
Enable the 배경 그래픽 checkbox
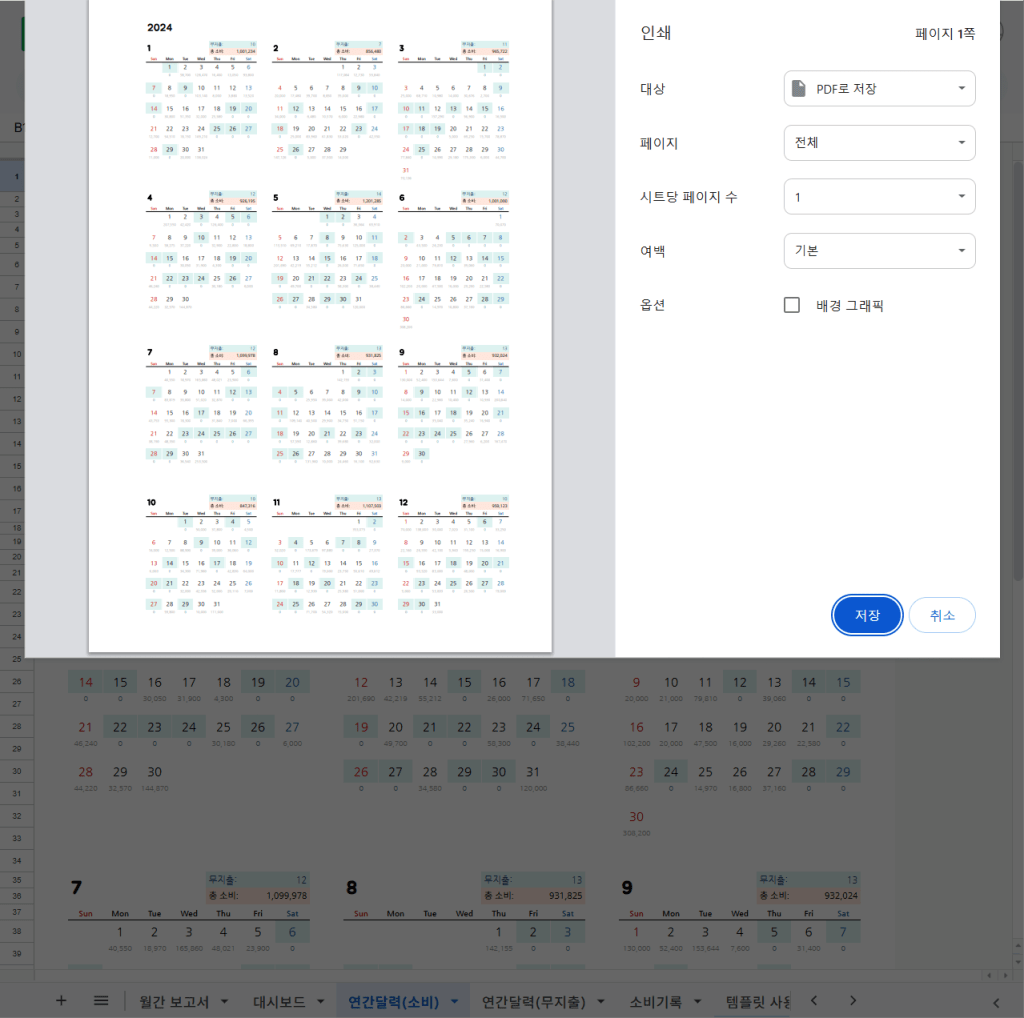pyautogui.click(x=792, y=305)
